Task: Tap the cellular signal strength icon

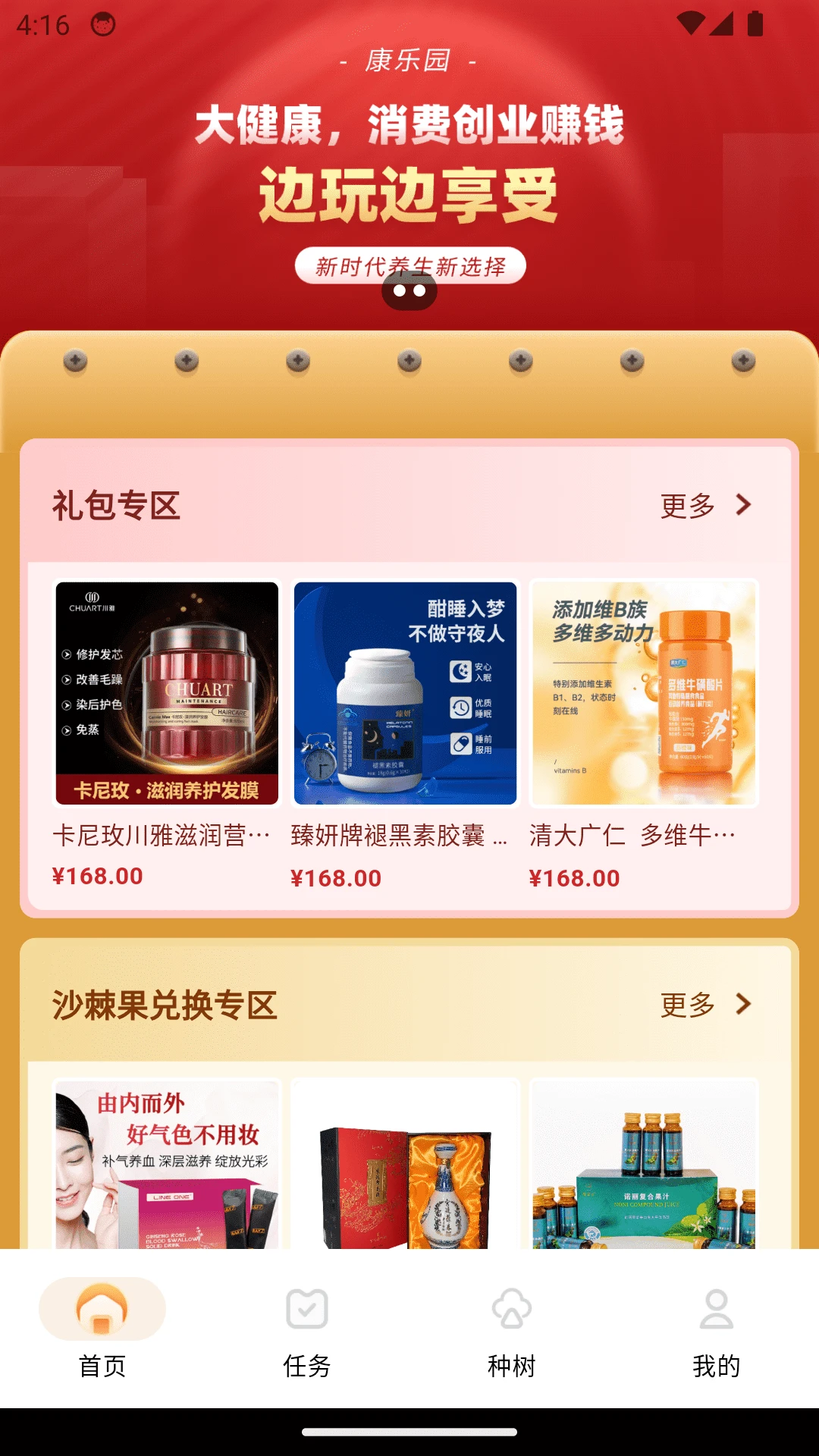Action: tap(720, 24)
